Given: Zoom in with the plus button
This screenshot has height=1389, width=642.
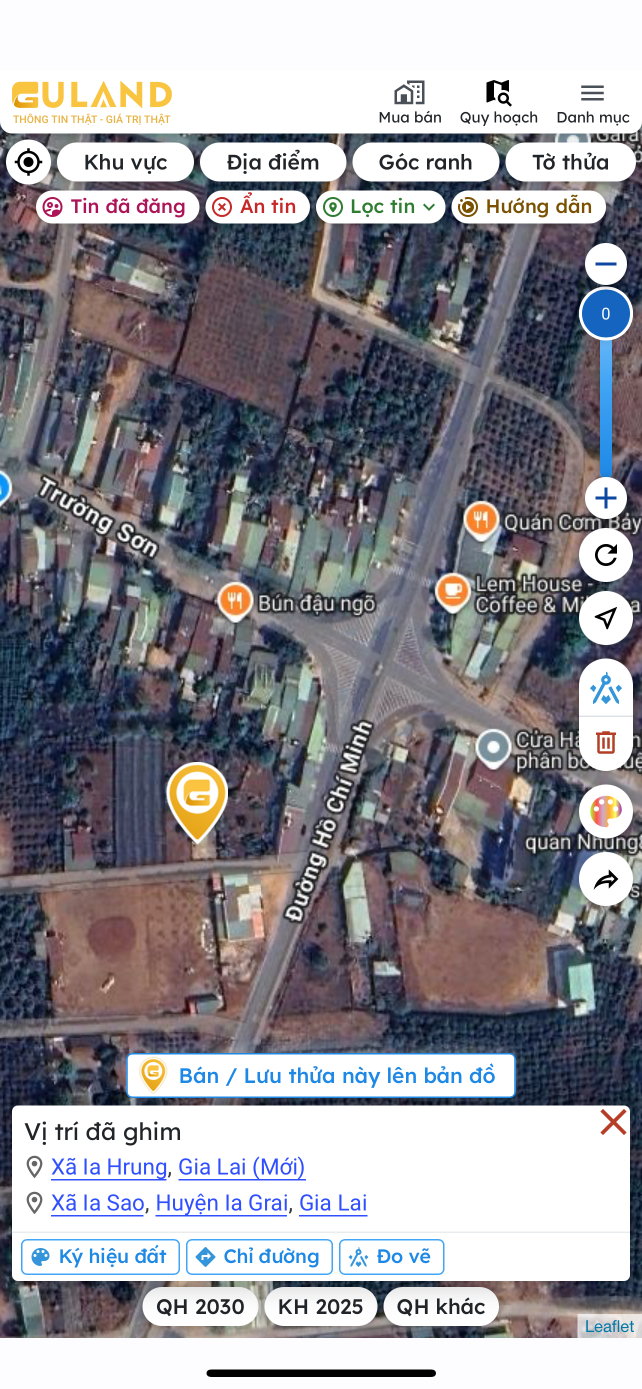Looking at the screenshot, I should click(x=605, y=498).
